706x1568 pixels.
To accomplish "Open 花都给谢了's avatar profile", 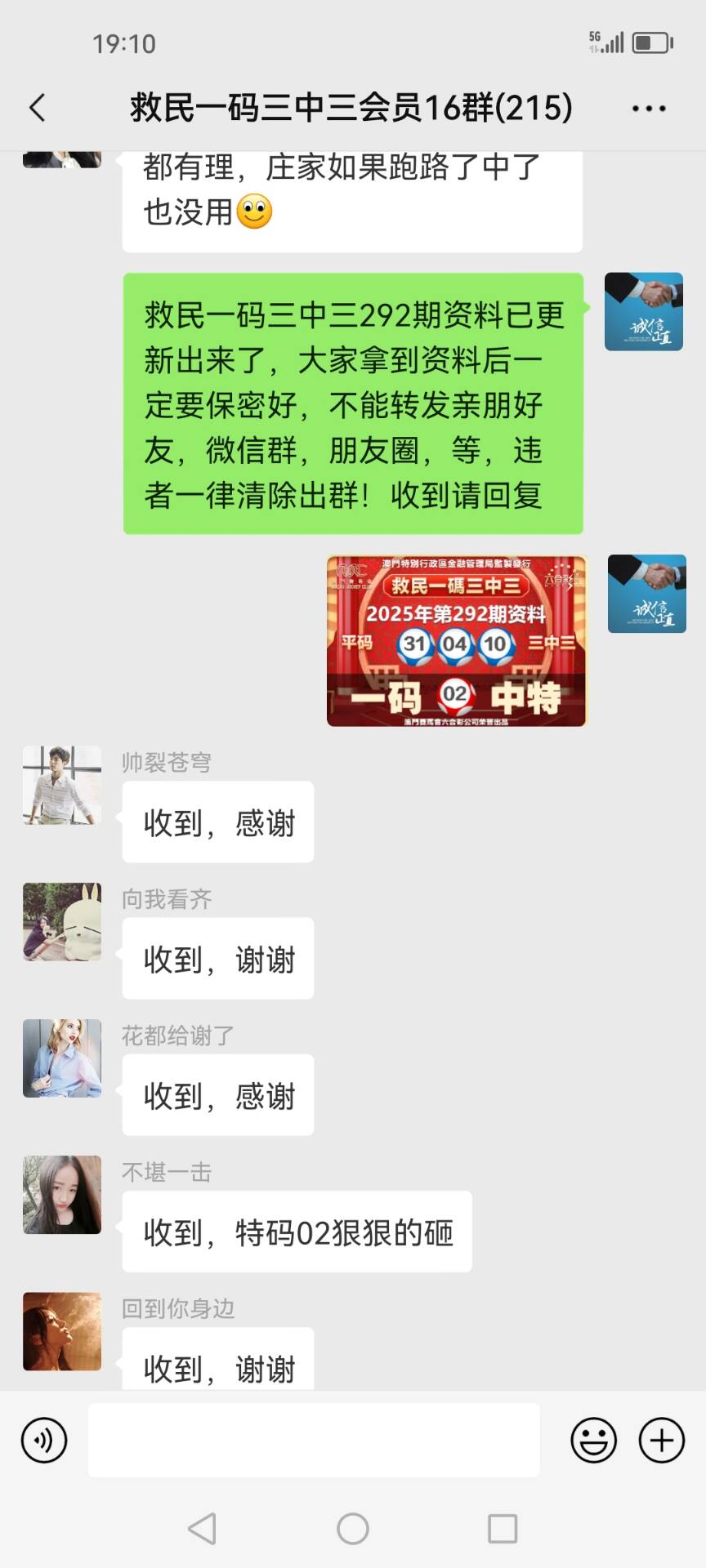I will click(62, 1058).
